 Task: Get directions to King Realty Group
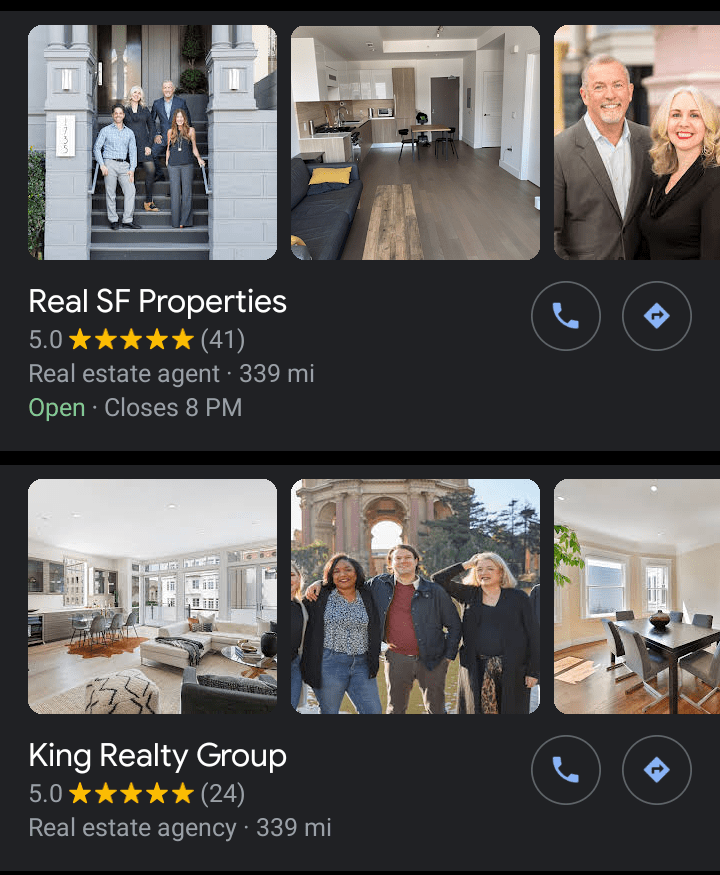657,770
